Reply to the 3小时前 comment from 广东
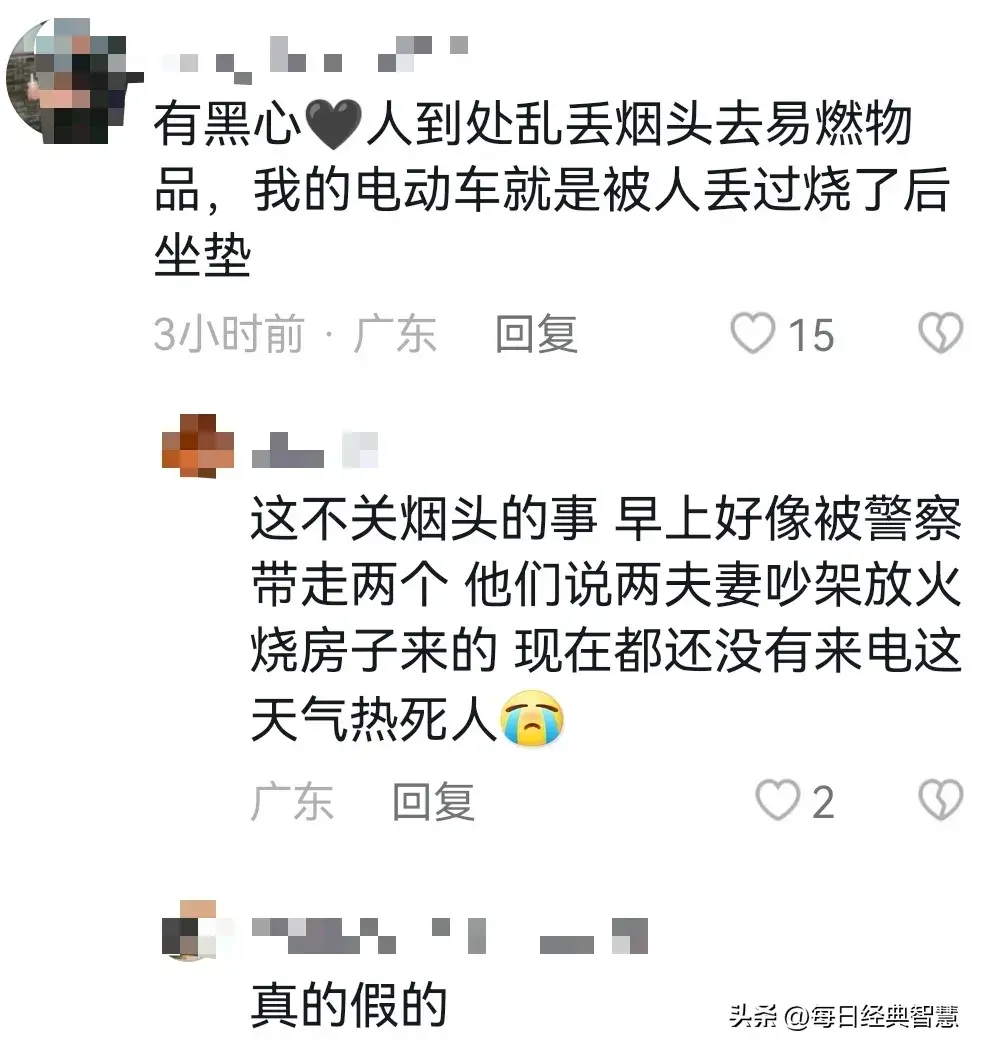981x1051 pixels. (537, 334)
